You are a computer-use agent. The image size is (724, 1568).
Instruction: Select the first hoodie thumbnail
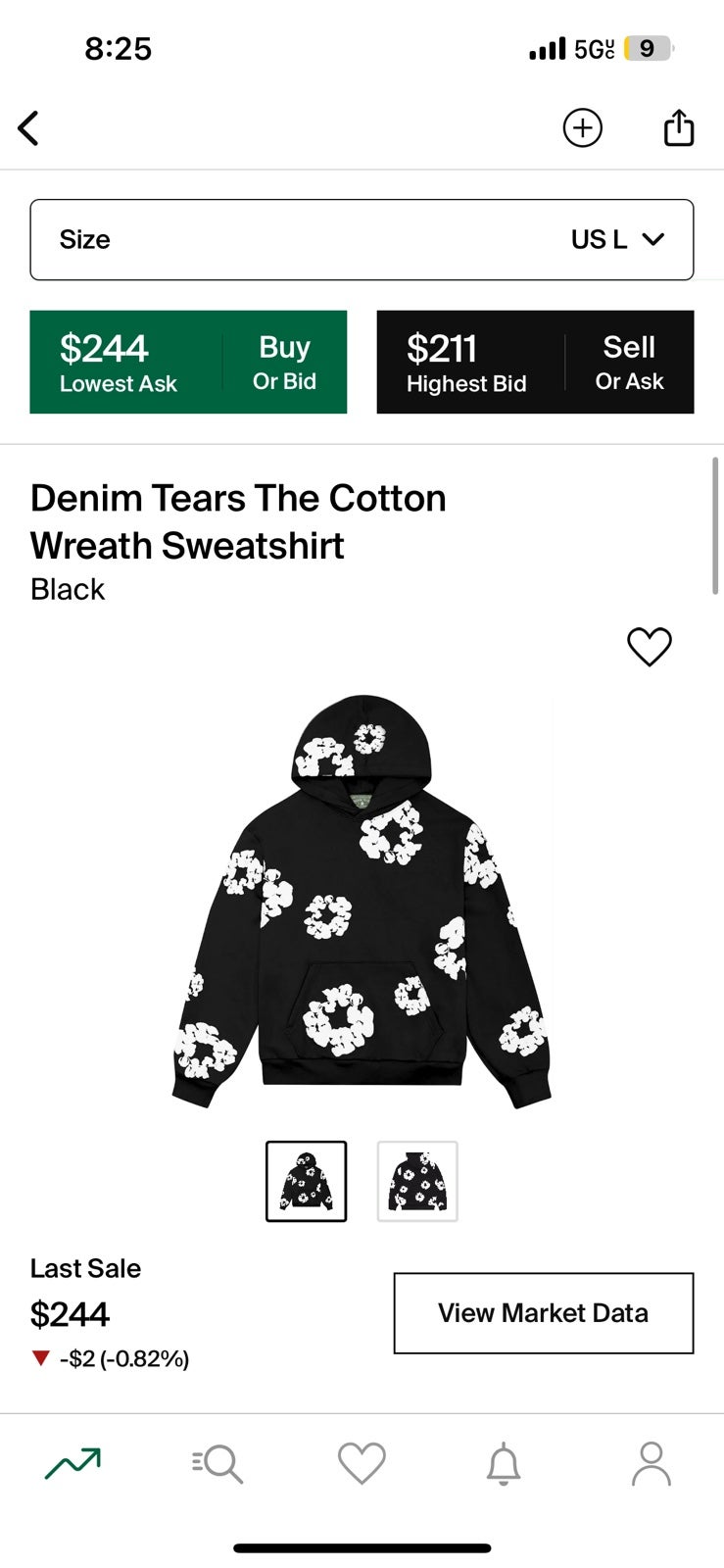(x=306, y=1182)
